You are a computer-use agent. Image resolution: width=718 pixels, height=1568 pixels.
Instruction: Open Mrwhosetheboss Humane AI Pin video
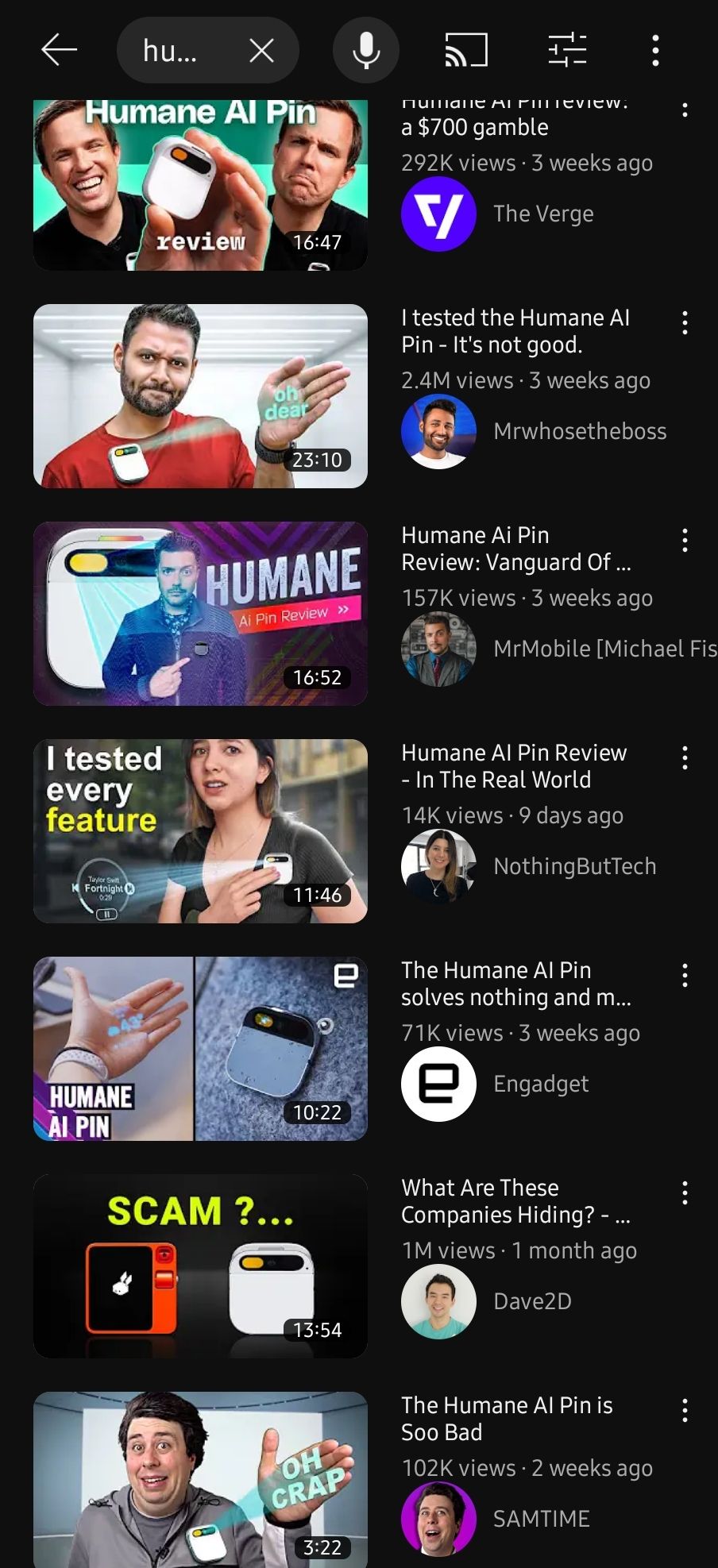coord(200,396)
